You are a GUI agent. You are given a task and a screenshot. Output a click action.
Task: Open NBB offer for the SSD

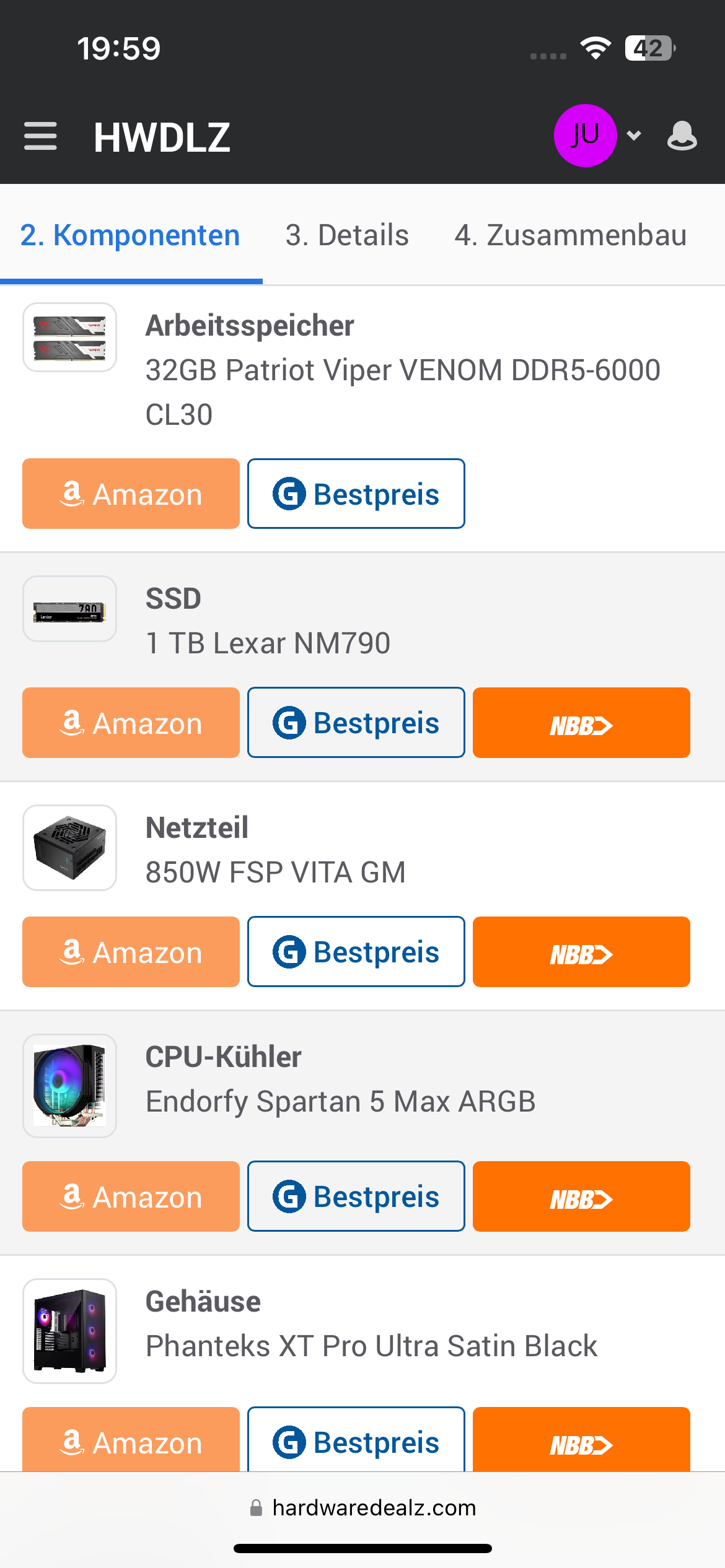[x=581, y=723]
